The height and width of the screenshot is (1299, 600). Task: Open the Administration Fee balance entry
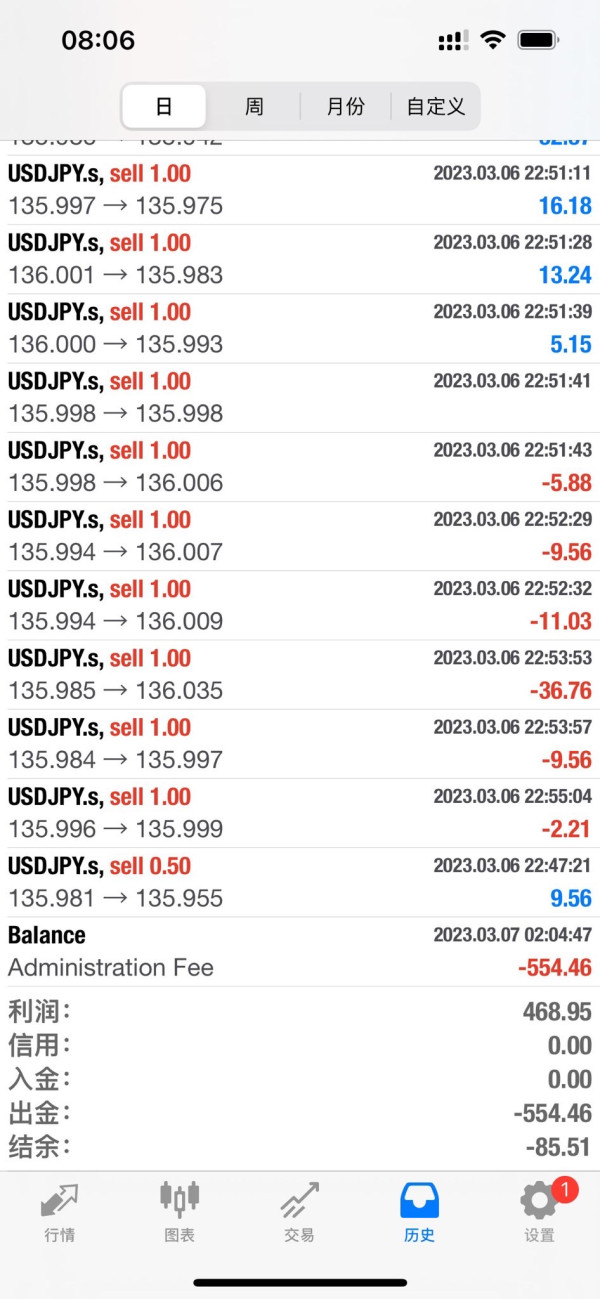pos(300,951)
